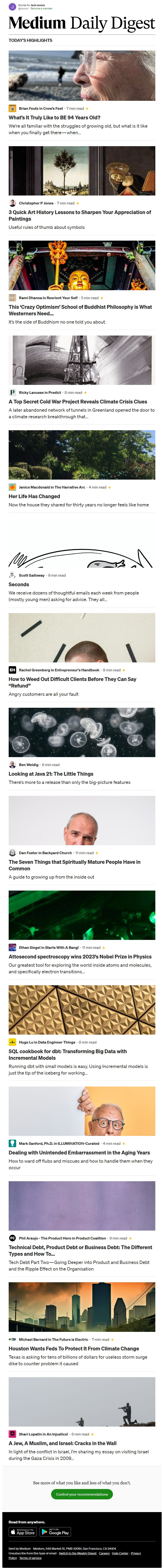Read Dealing with Unintended Embarrassment article

[x=79, y=1152]
